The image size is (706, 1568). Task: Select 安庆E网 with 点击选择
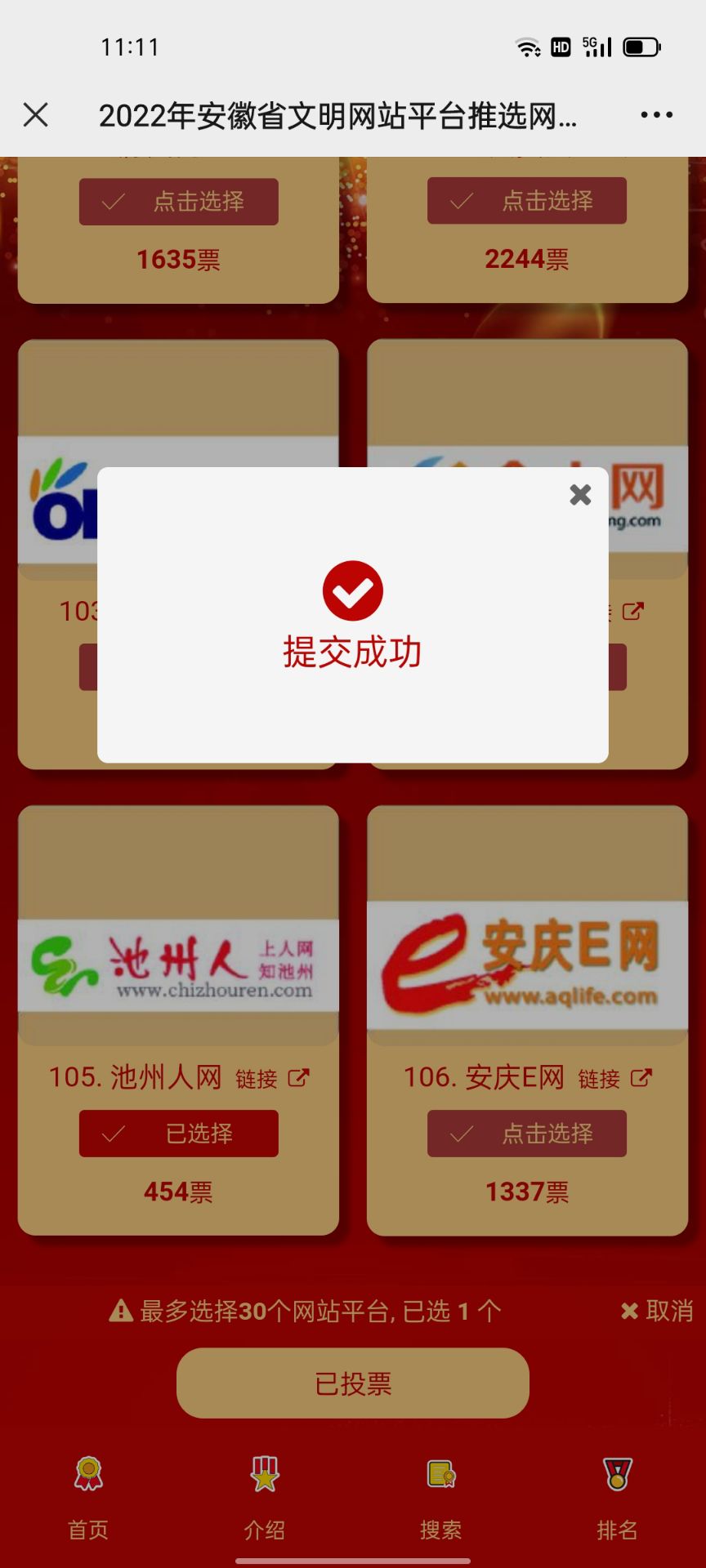tap(526, 1134)
